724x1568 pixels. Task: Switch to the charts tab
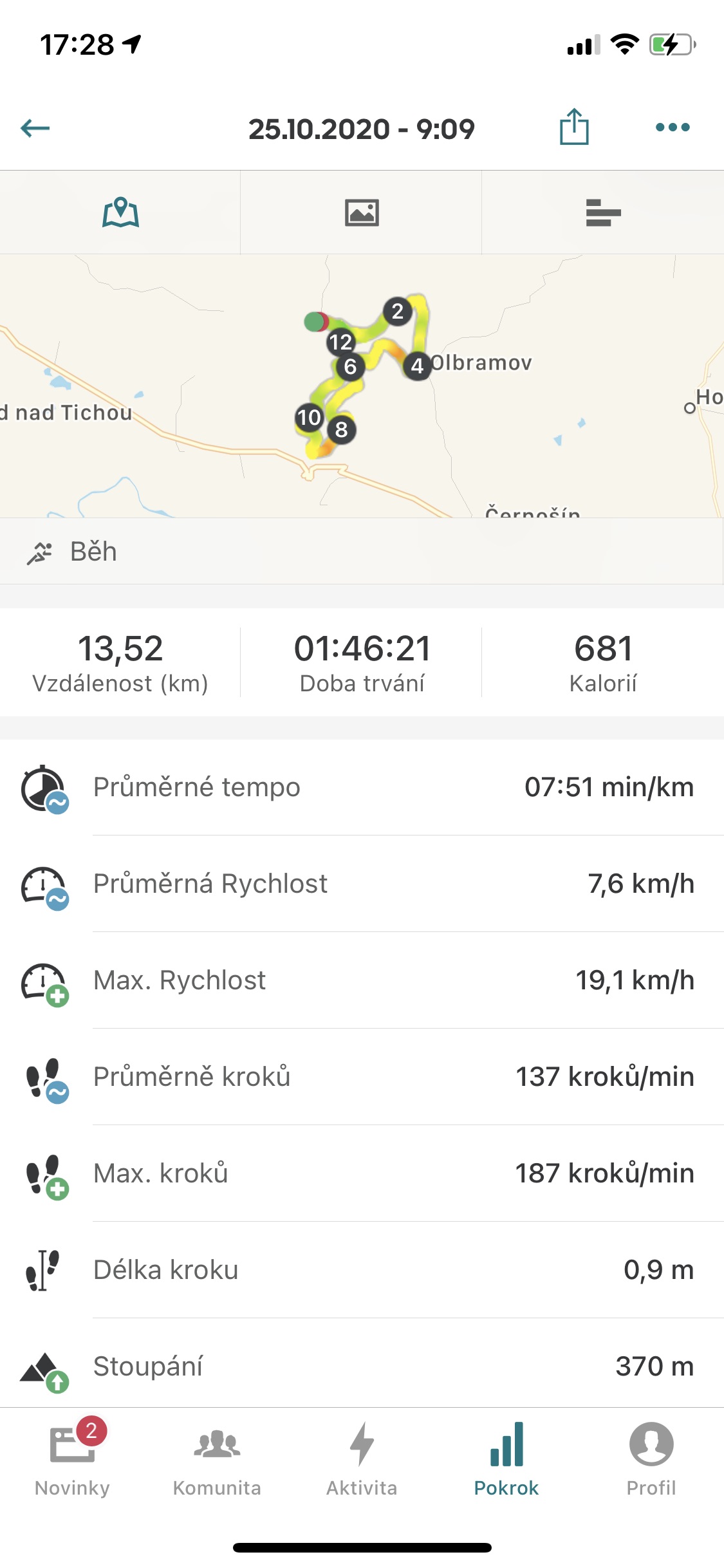[603, 212]
